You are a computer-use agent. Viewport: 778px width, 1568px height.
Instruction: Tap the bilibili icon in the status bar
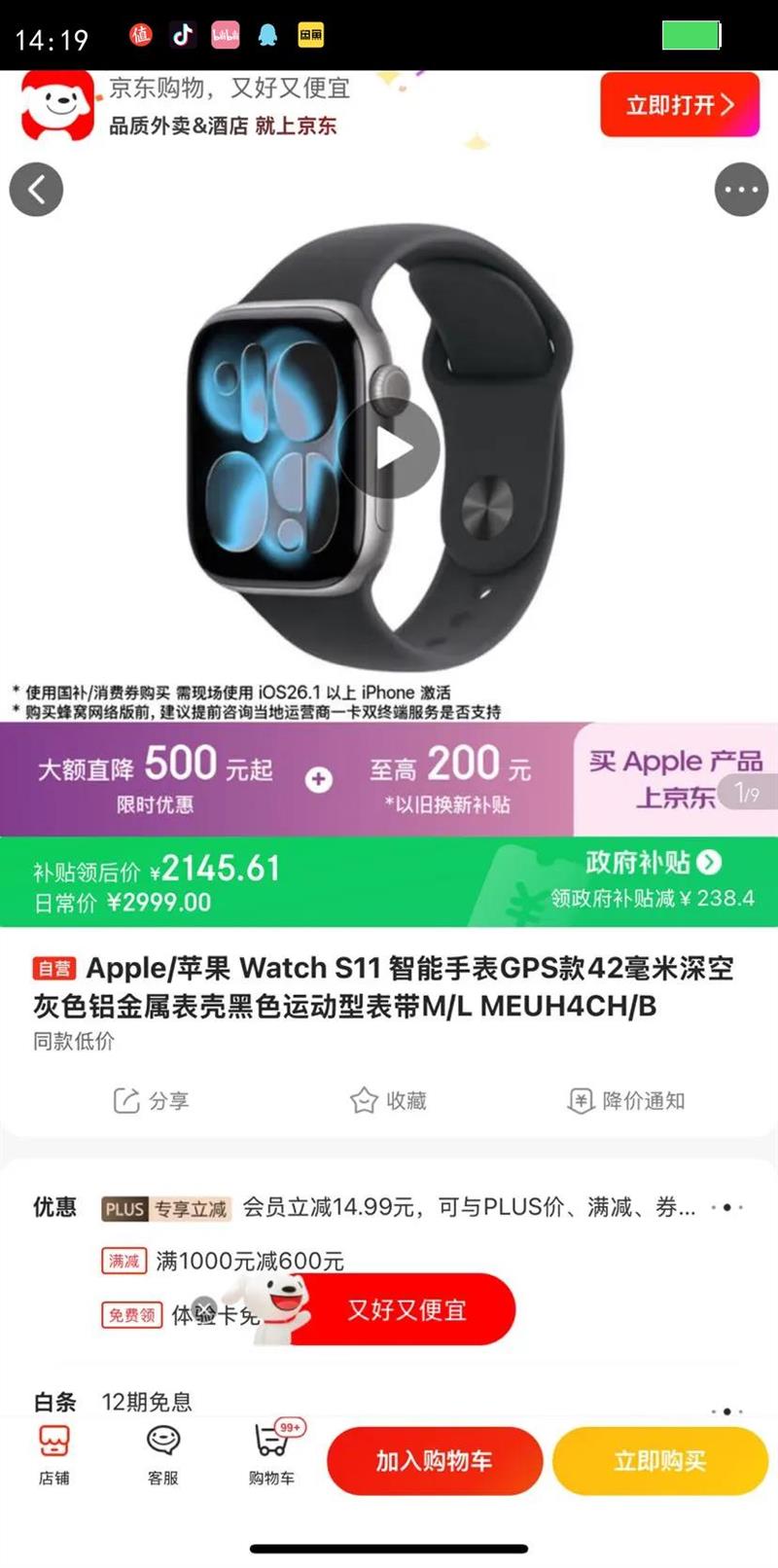click(225, 33)
